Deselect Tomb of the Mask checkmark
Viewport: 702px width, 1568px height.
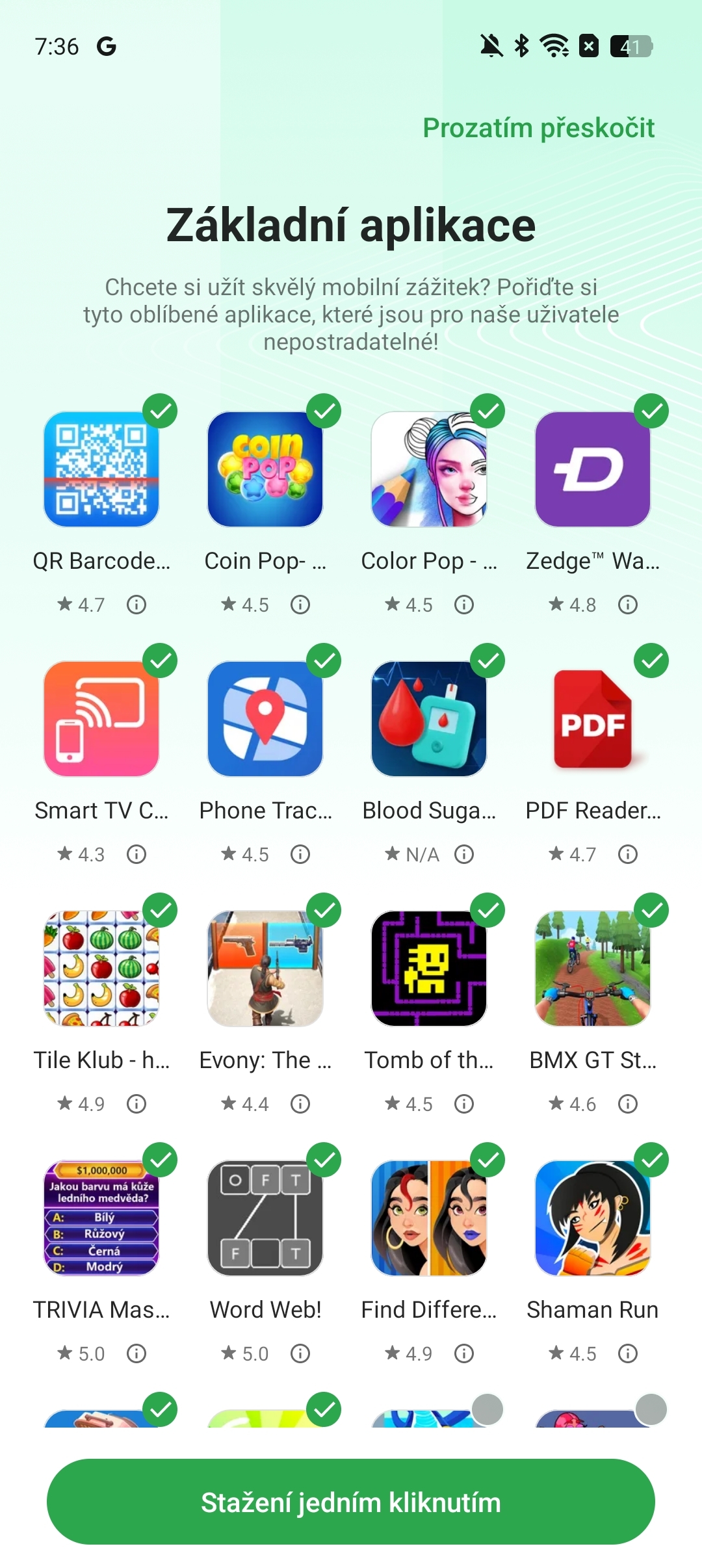487,910
